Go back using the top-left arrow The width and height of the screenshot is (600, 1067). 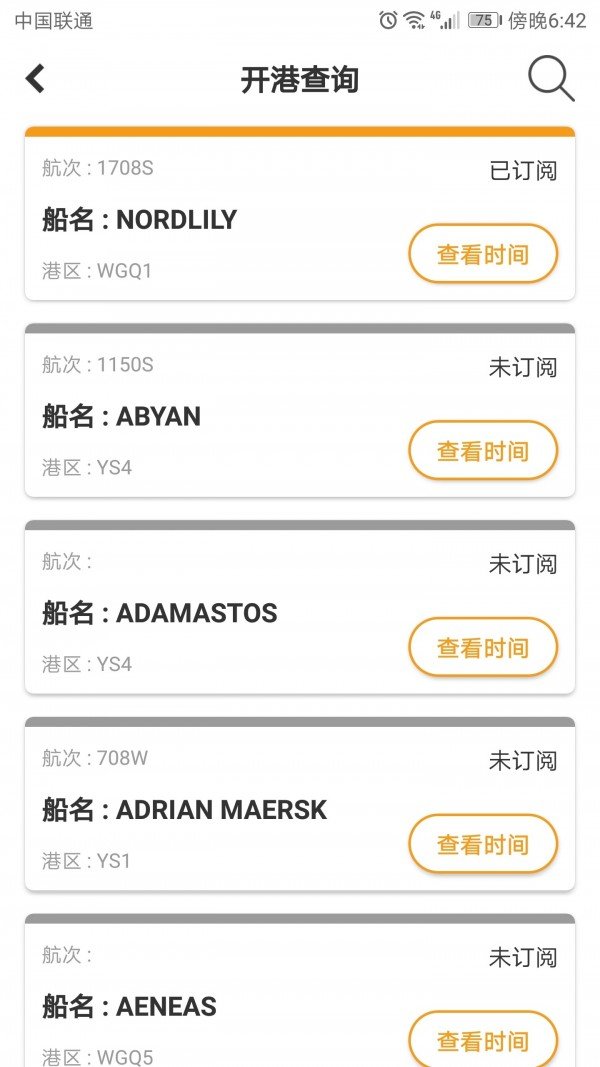click(36, 79)
